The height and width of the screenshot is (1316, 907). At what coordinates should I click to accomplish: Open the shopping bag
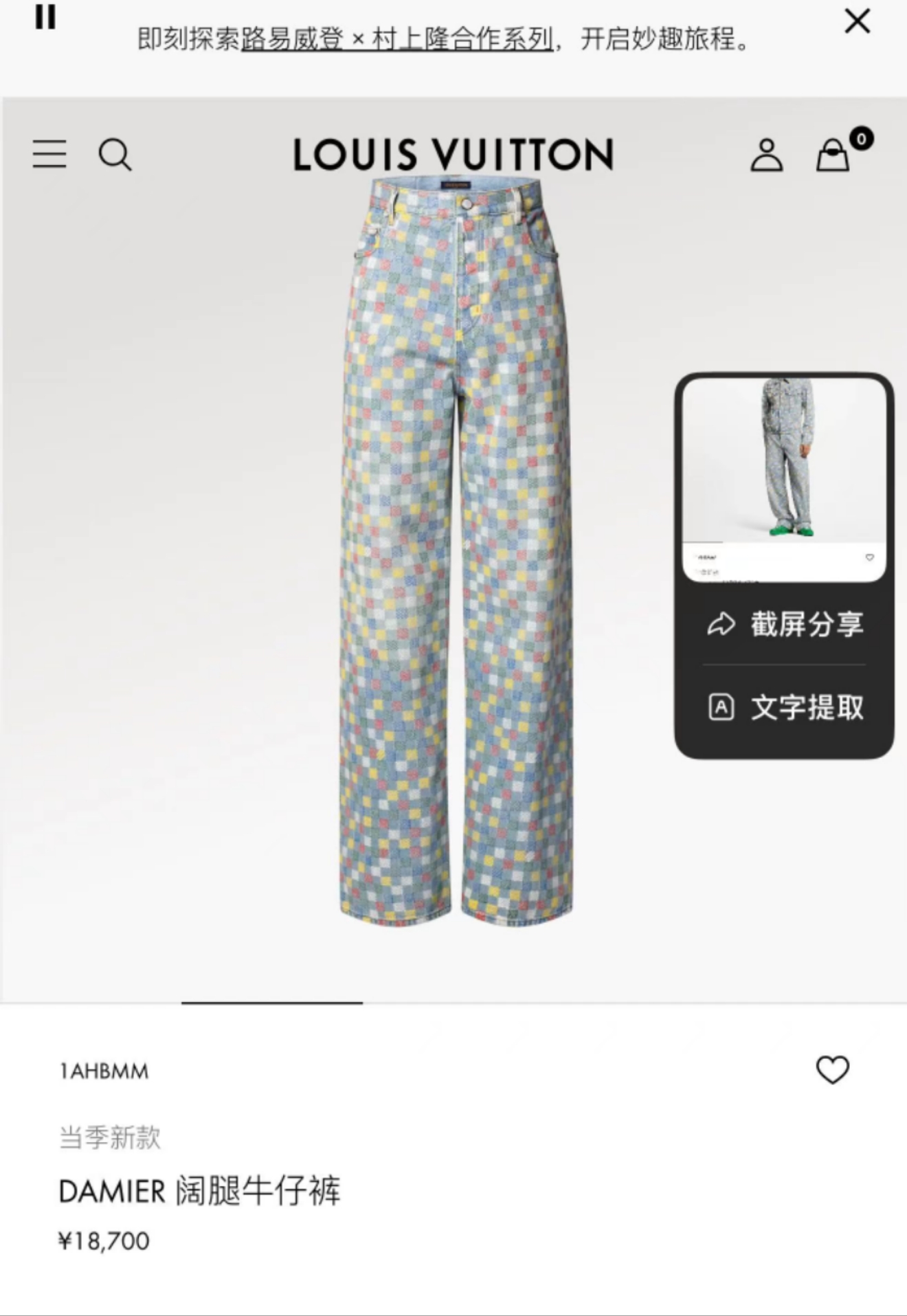coord(833,155)
